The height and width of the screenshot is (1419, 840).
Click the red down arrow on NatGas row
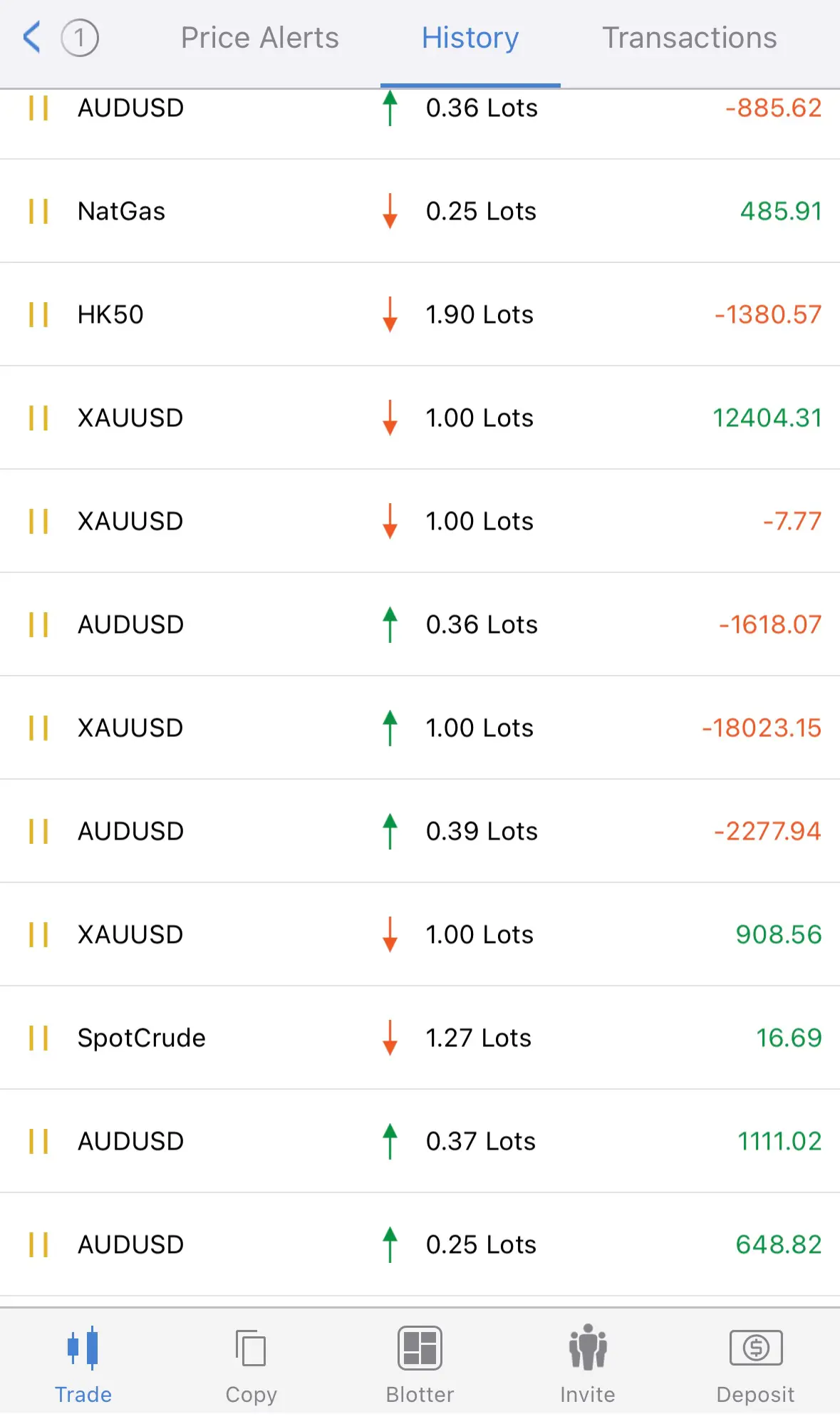389,212
